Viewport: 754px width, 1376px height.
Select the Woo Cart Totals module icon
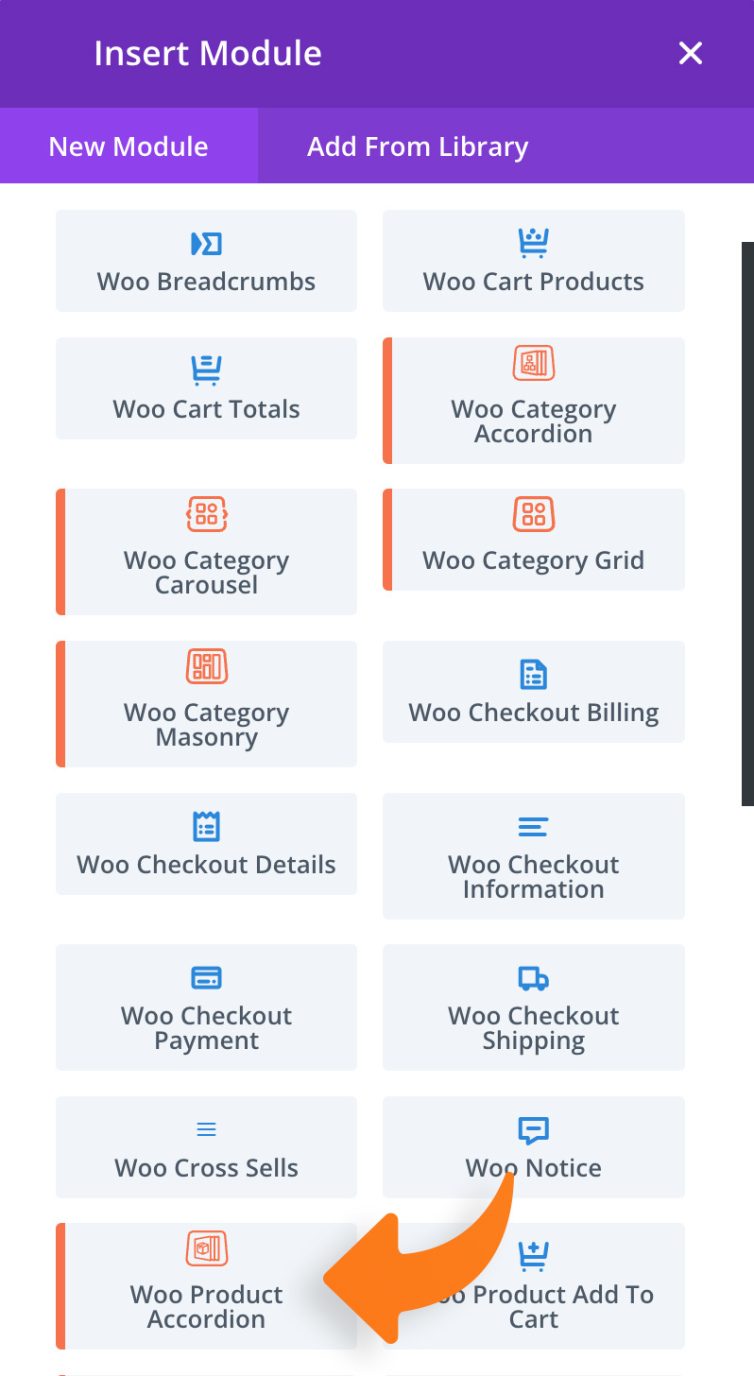click(x=206, y=368)
